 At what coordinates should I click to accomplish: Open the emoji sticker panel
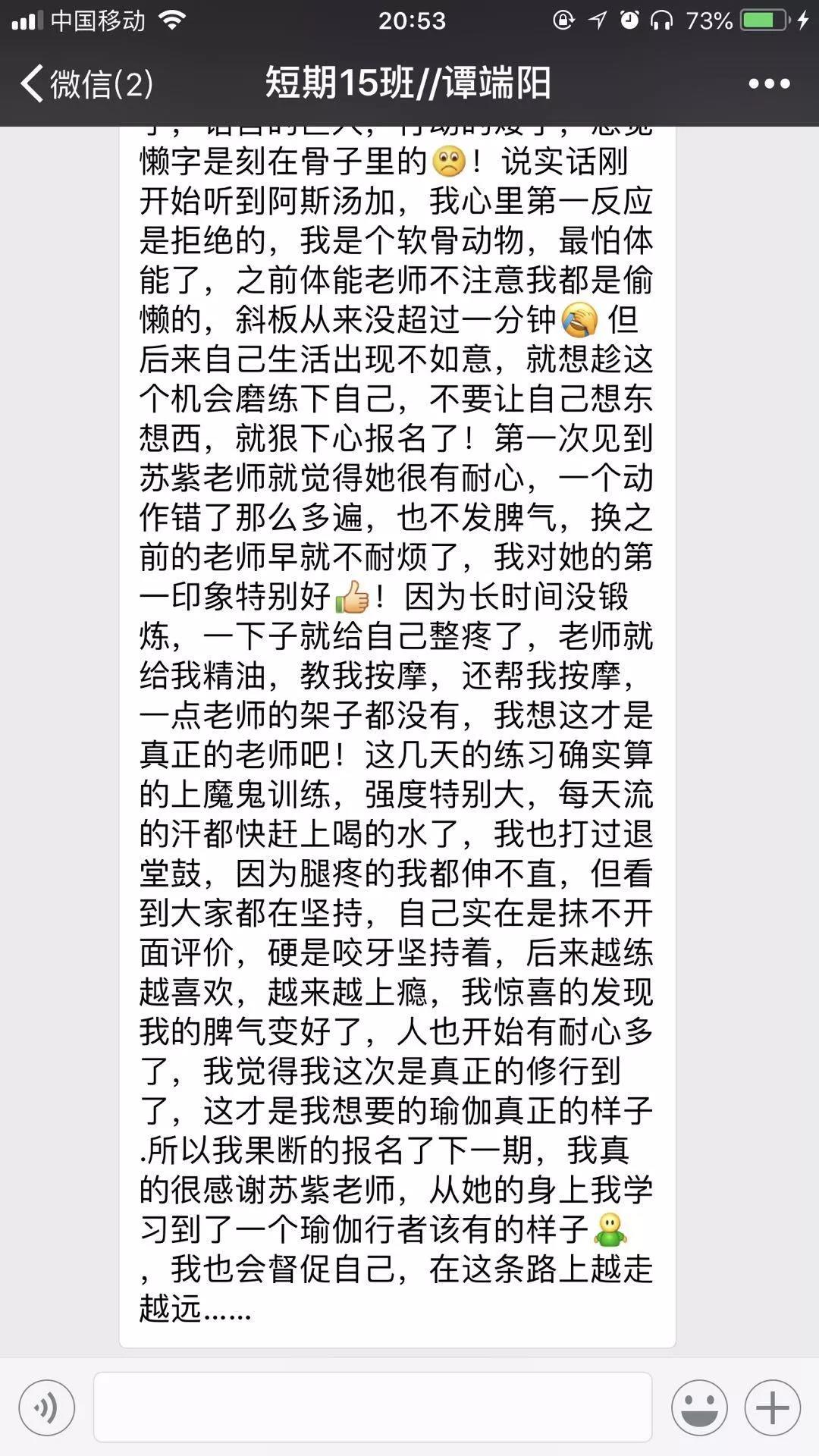[x=699, y=1407]
